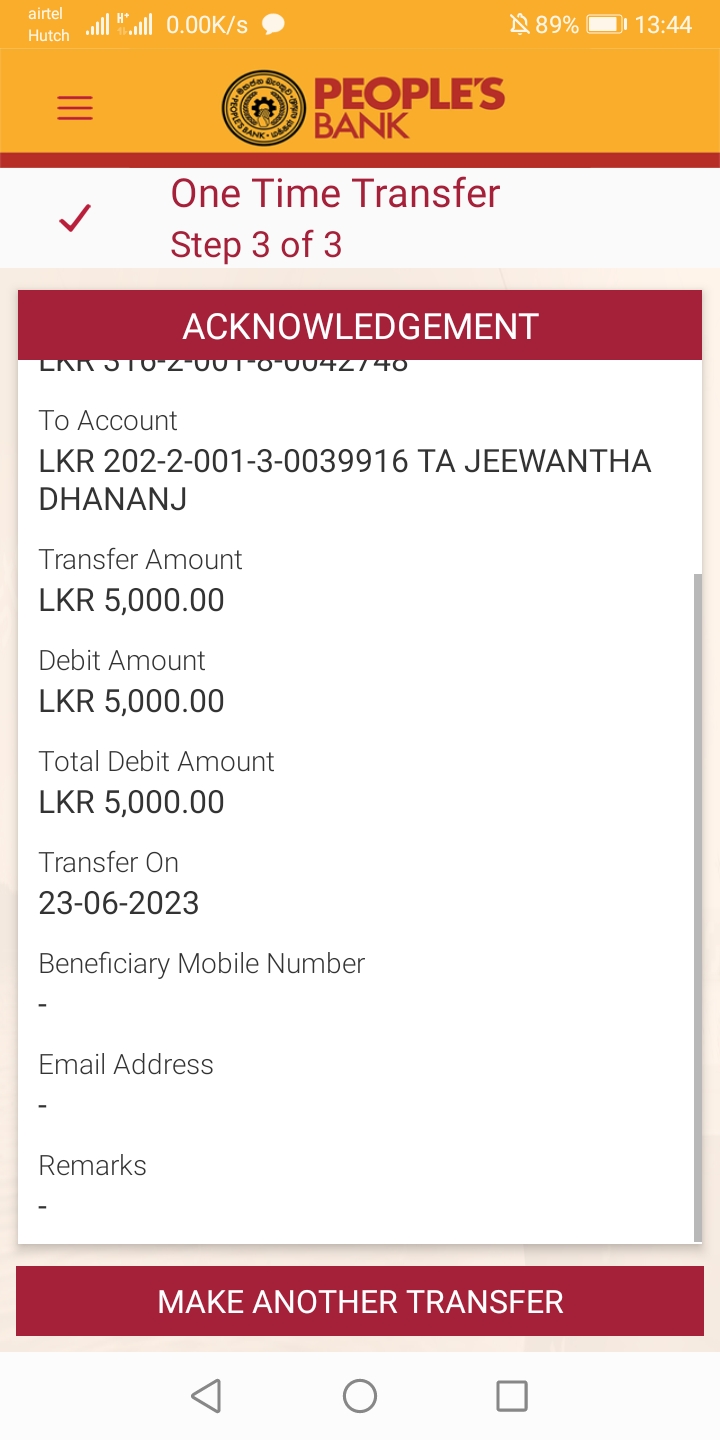This screenshot has width=720, height=1440.
Task: Go back using system back button
Action: [206, 1396]
